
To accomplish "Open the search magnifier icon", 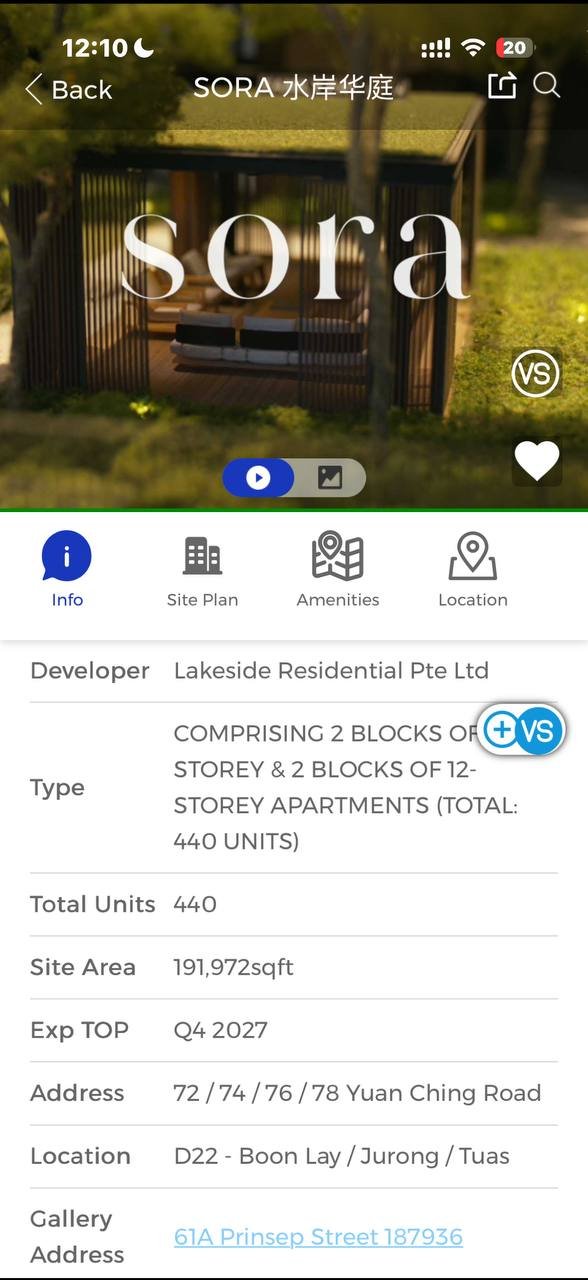I will click(547, 86).
